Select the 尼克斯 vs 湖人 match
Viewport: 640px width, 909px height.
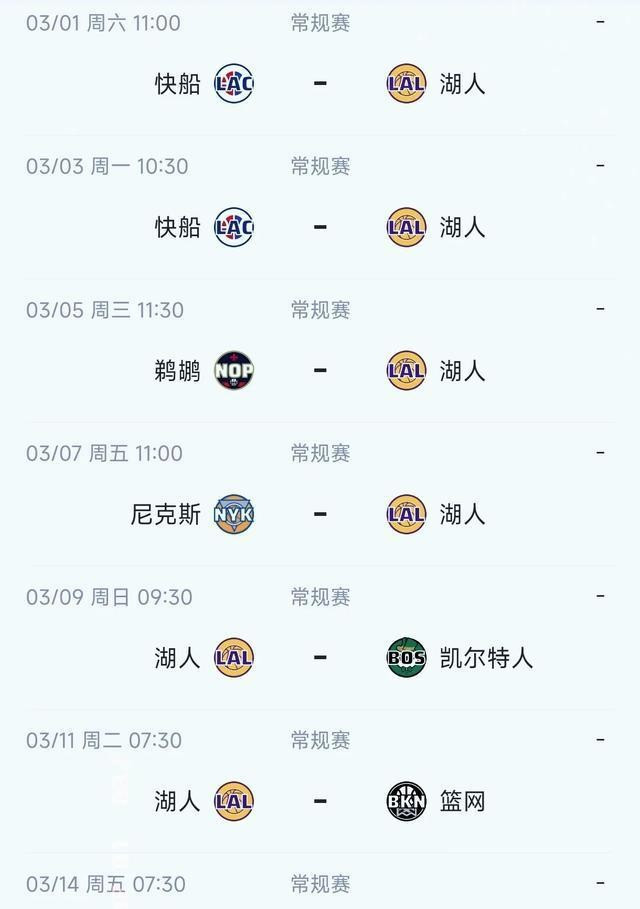[x=320, y=515]
